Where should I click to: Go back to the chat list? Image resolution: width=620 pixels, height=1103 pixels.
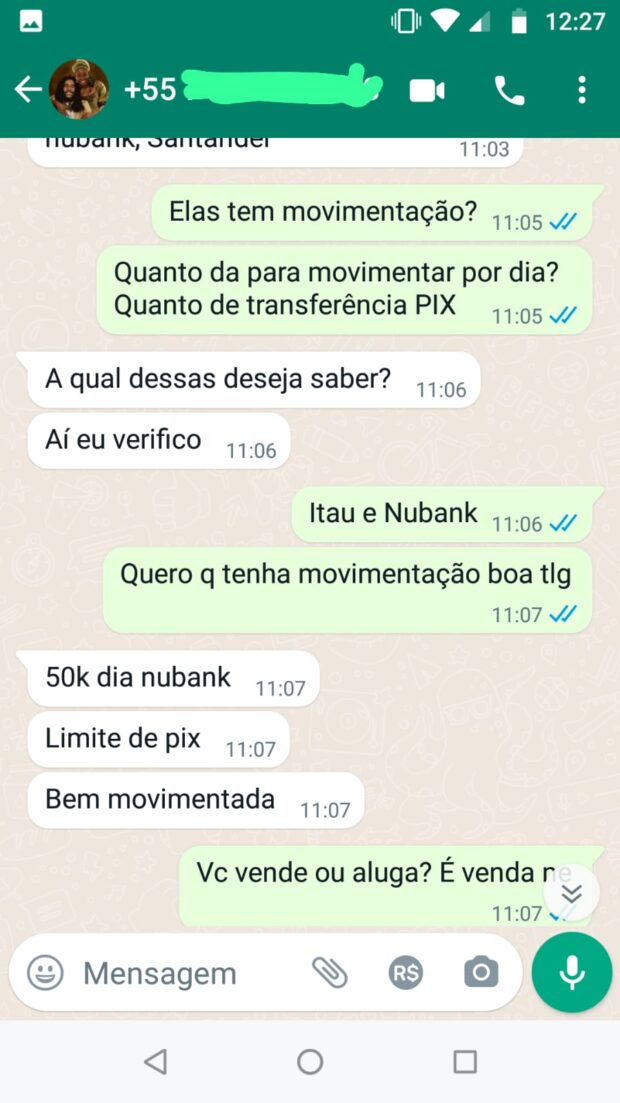point(27,90)
